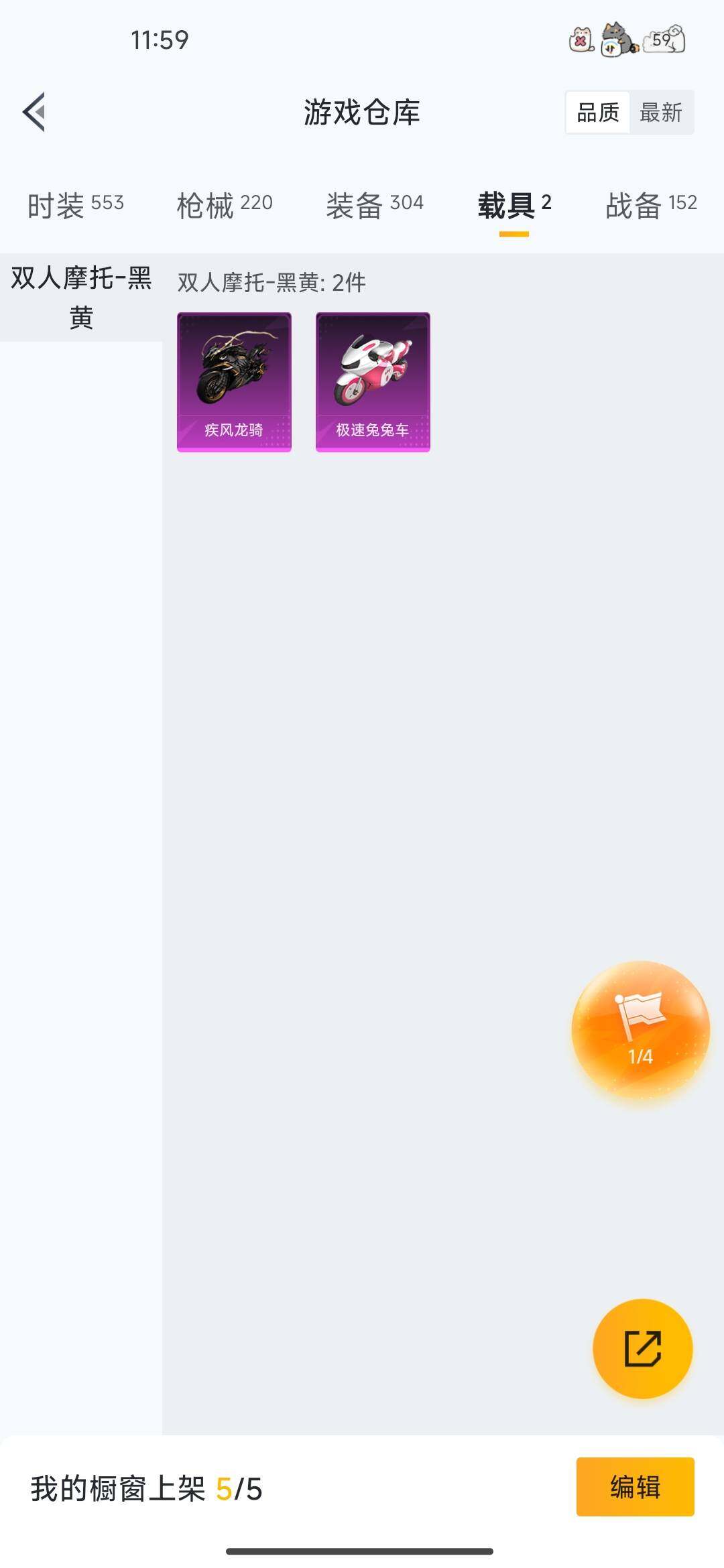
Task: Select 双人摩托-黑黄 category in the sidebar
Action: [81, 298]
